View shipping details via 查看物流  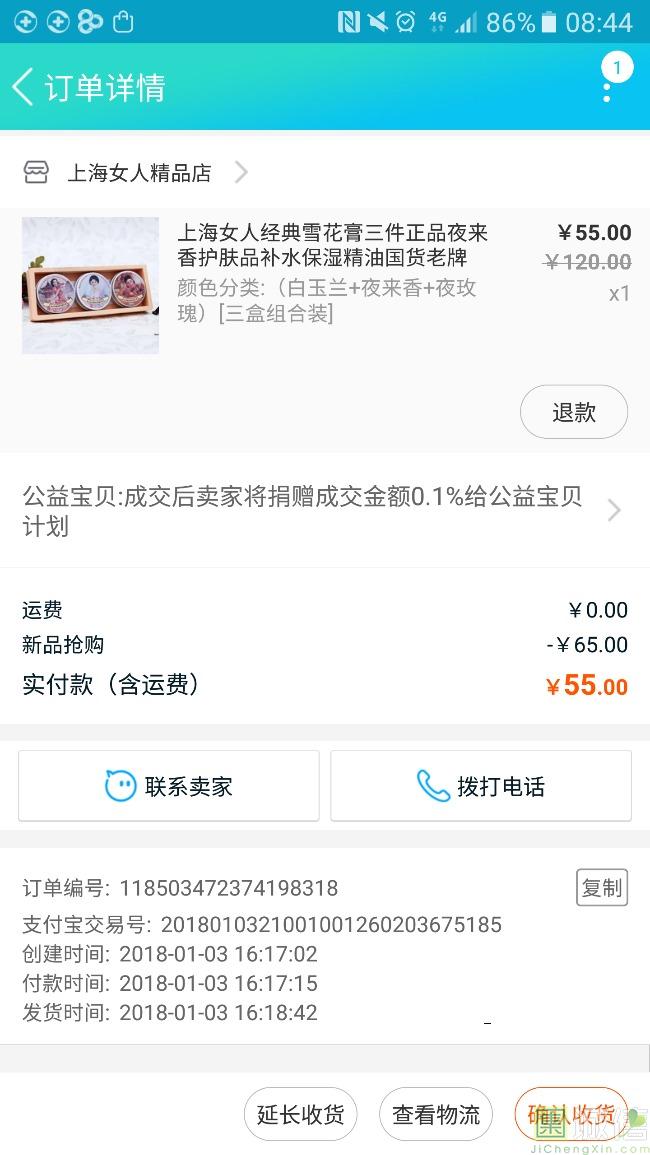(436, 1114)
